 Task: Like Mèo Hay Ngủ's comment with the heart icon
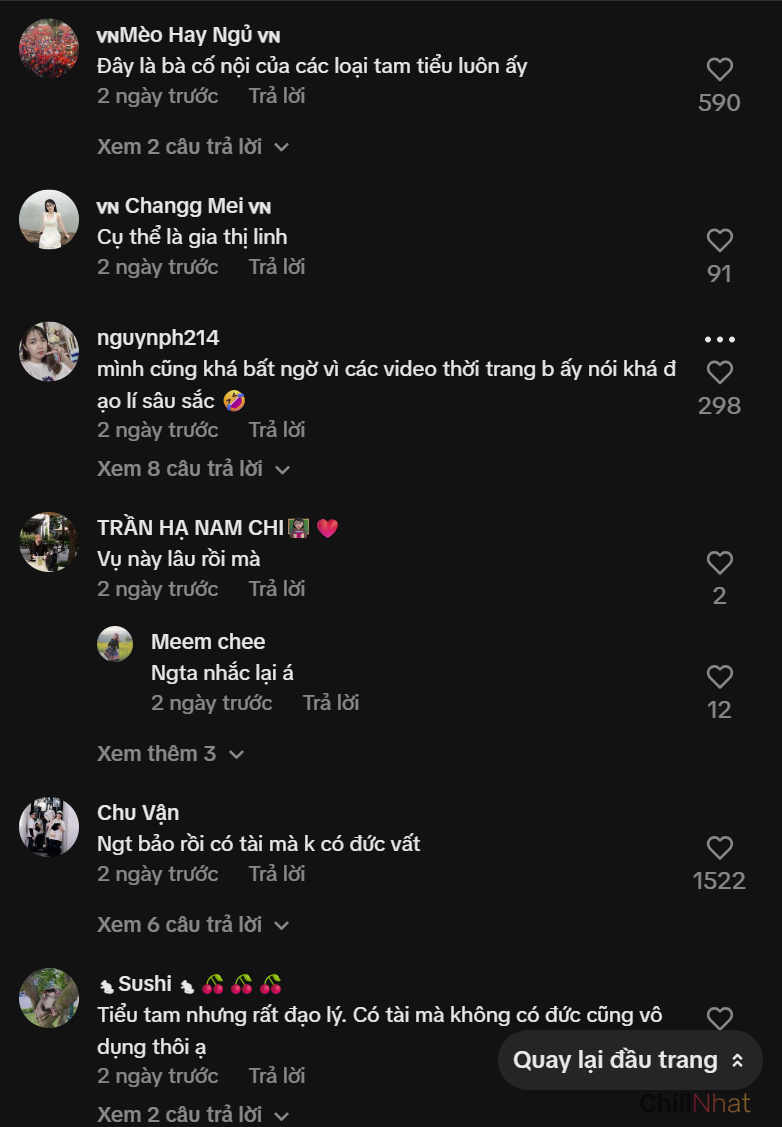click(719, 69)
